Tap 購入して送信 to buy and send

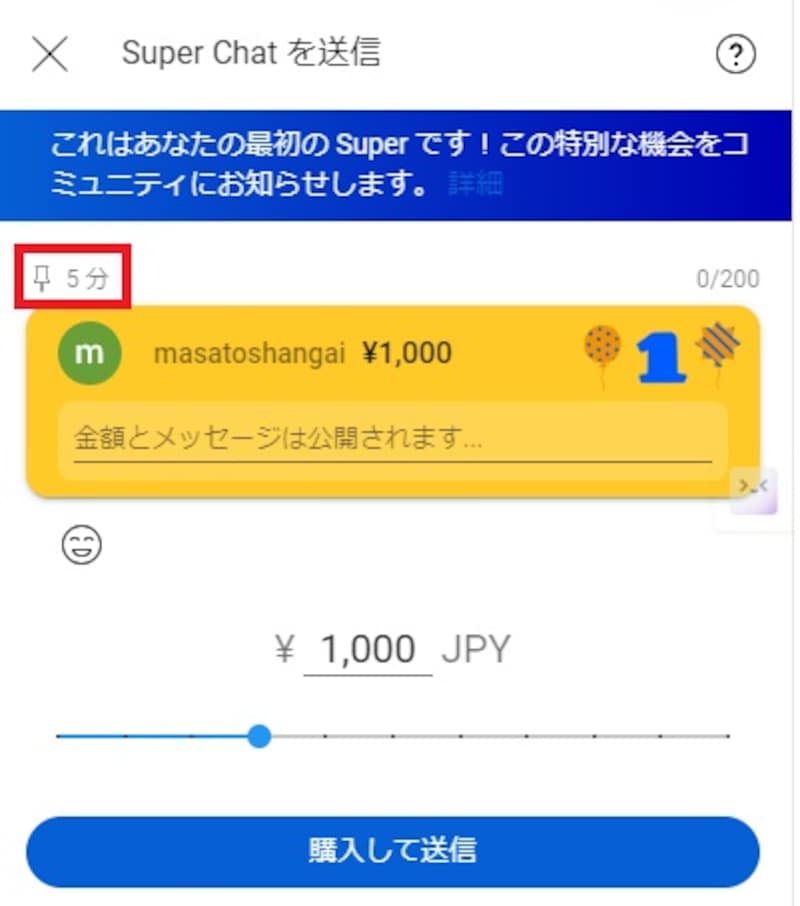tap(392, 851)
